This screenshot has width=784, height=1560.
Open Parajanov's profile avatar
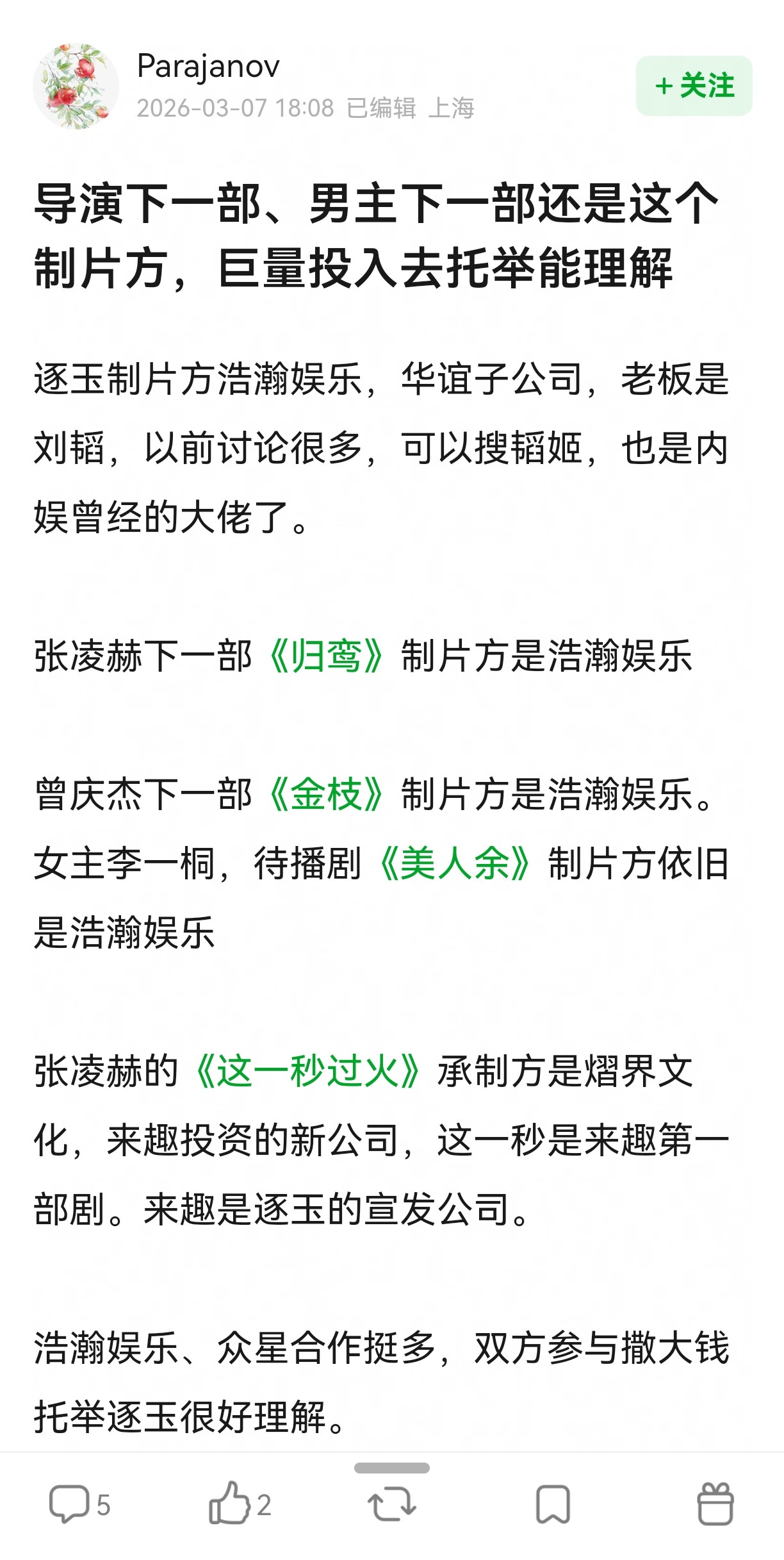[x=76, y=86]
